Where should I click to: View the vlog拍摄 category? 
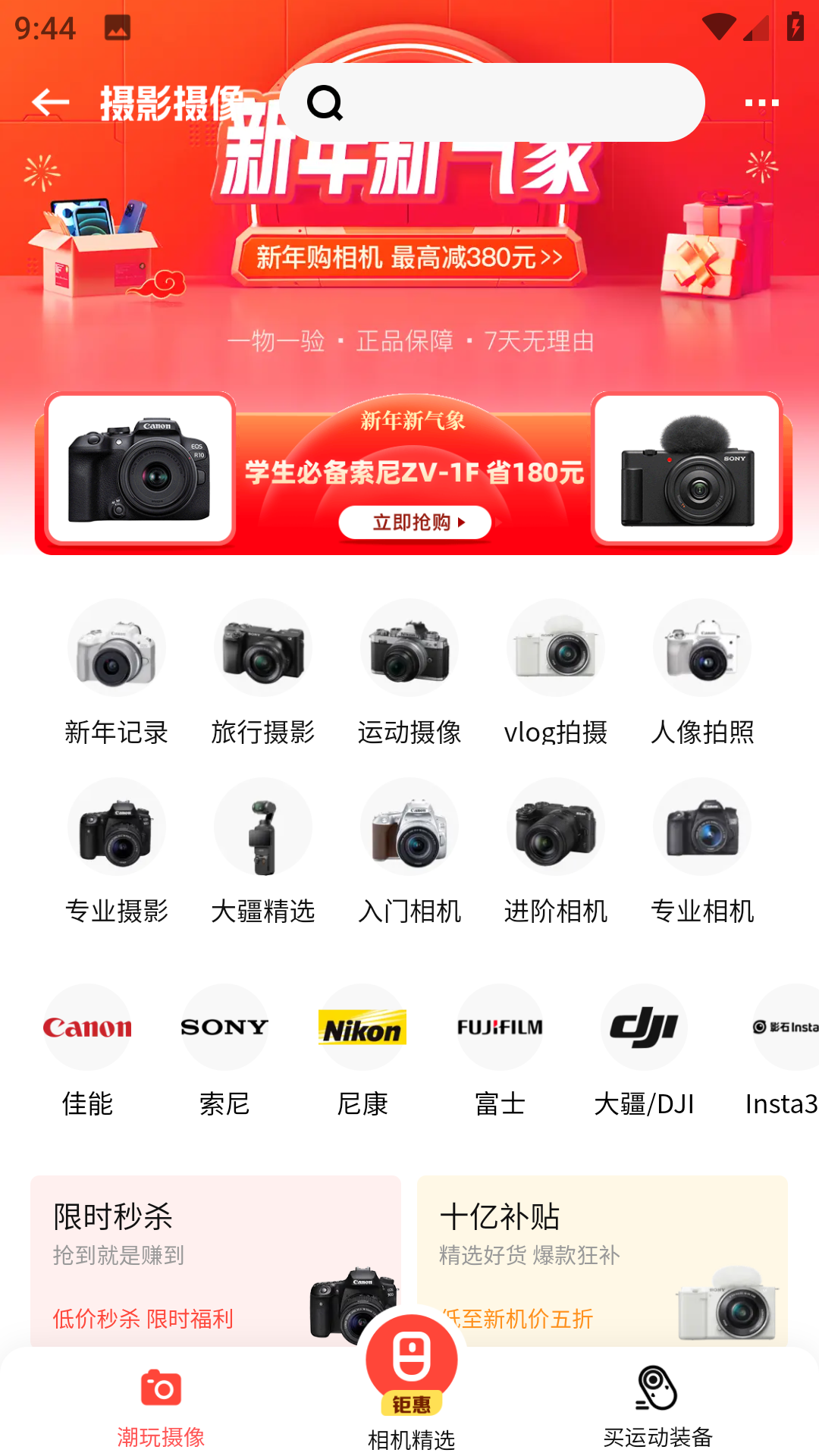[556, 673]
